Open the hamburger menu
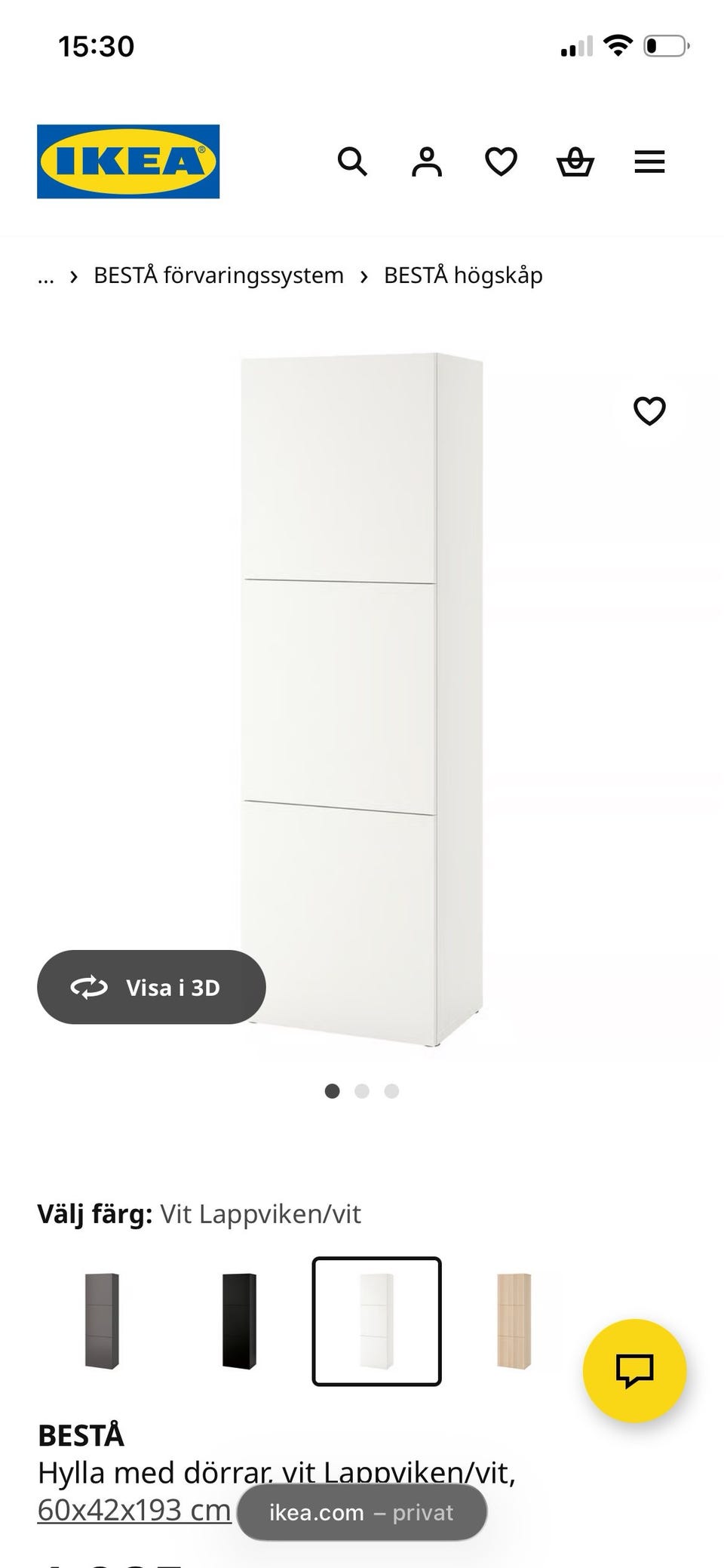 click(649, 161)
